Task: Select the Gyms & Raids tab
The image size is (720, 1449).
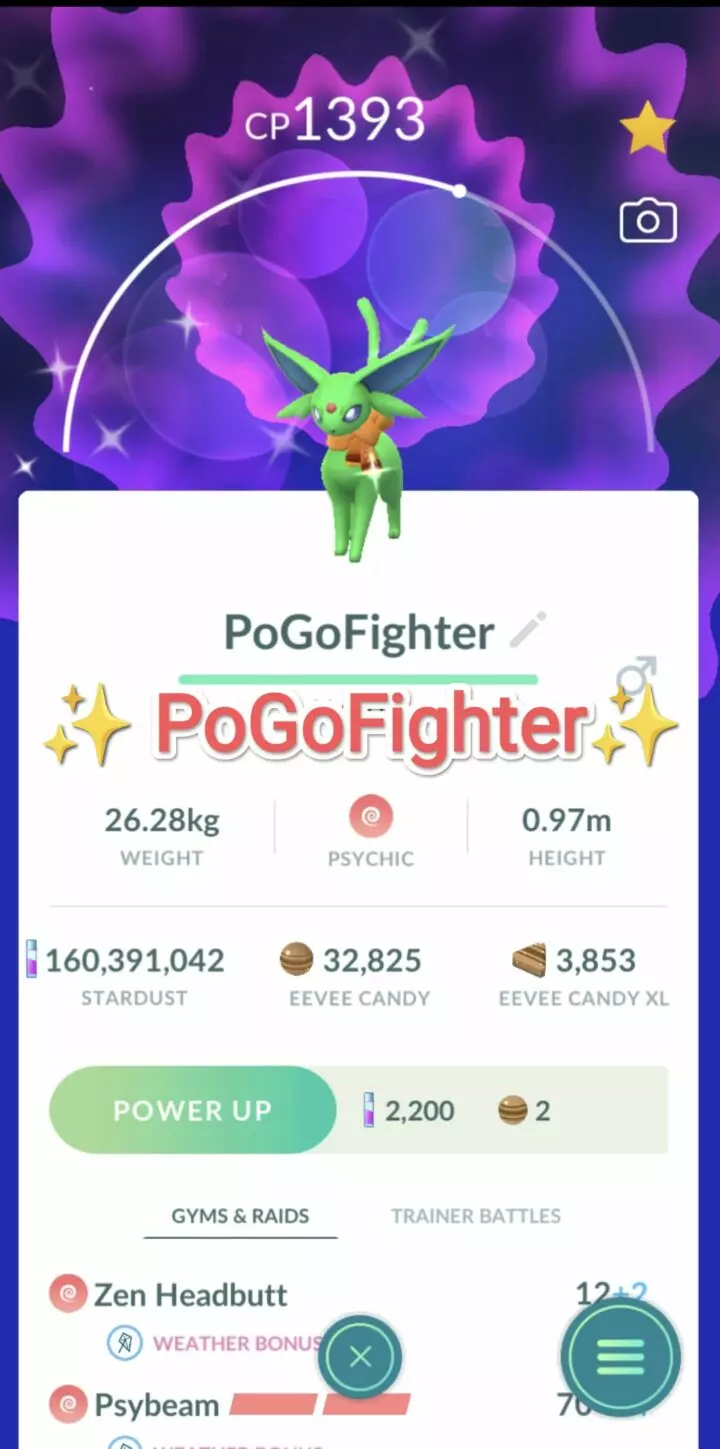Action: click(x=240, y=1216)
